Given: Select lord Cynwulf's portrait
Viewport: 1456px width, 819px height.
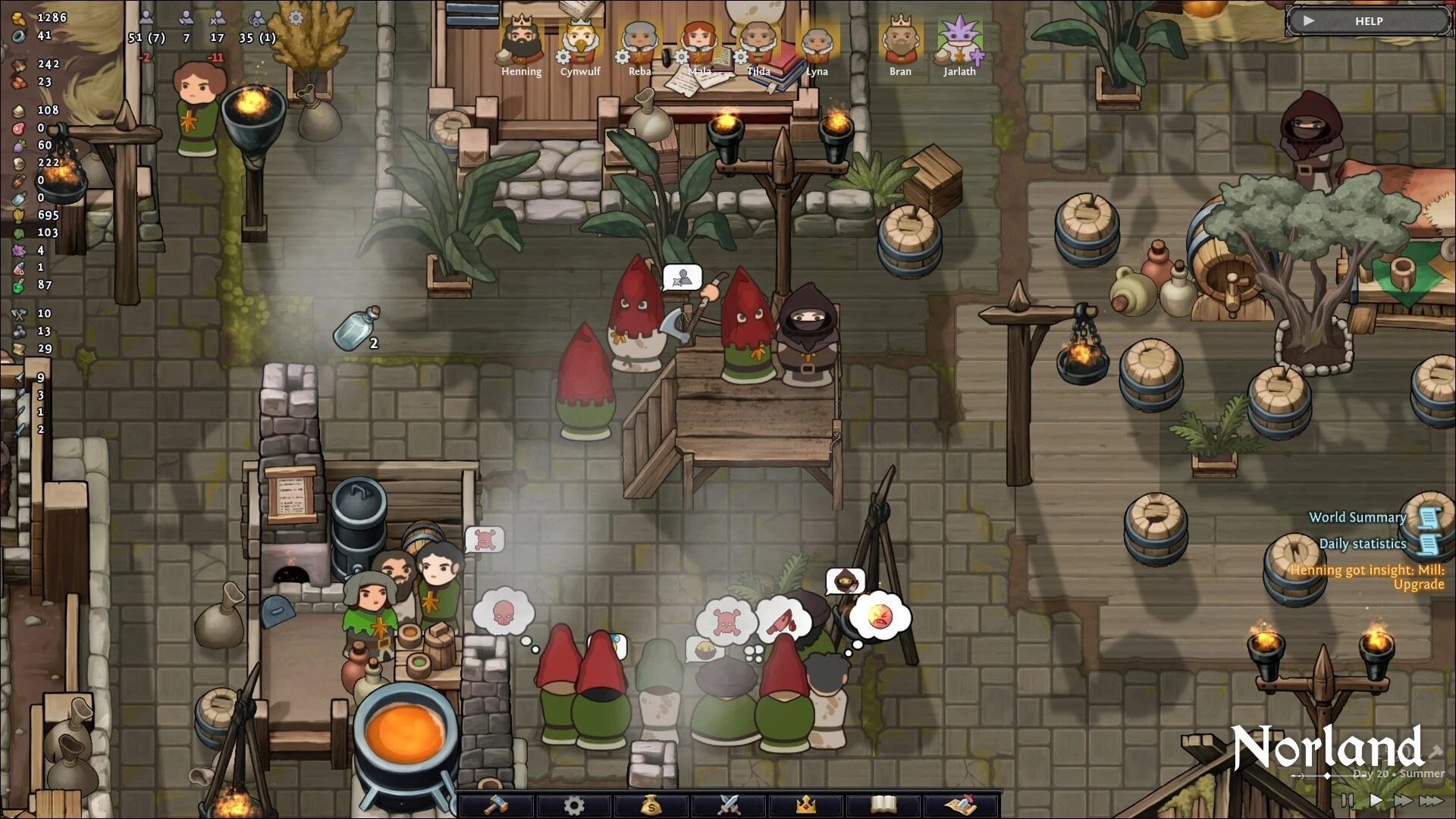Looking at the screenshot, I should pos(580,42).
